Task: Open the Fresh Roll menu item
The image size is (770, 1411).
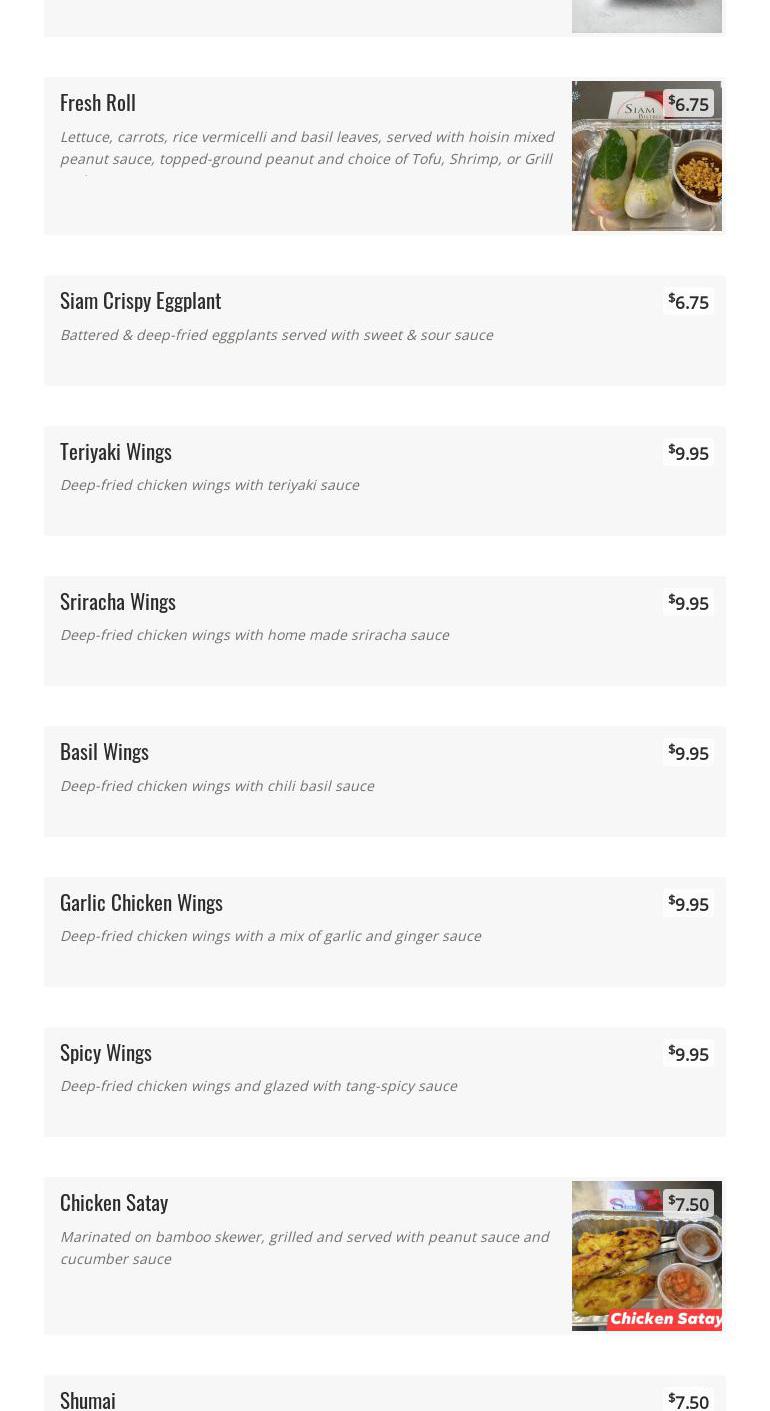Action: click(x=98, y=103)
